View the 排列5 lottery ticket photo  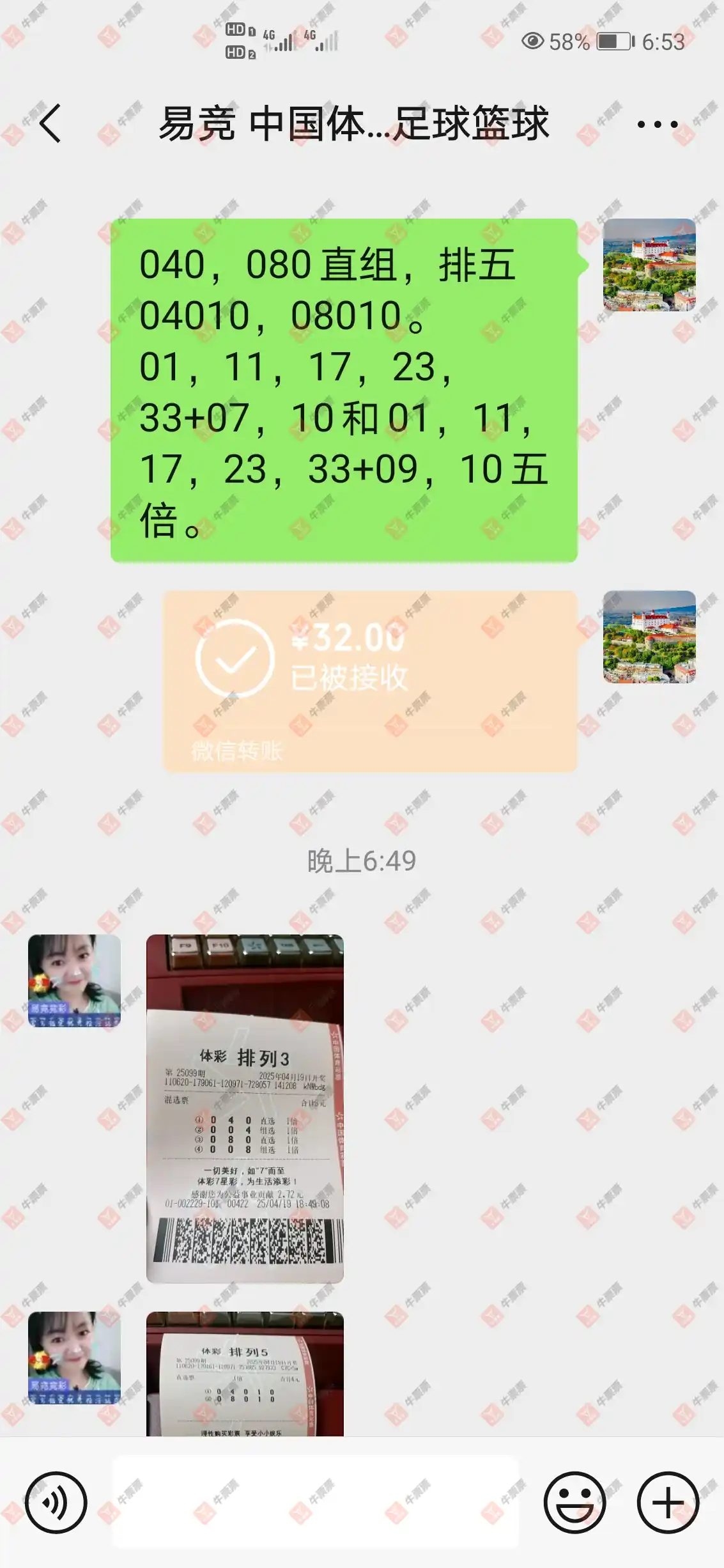(245, 1373)
